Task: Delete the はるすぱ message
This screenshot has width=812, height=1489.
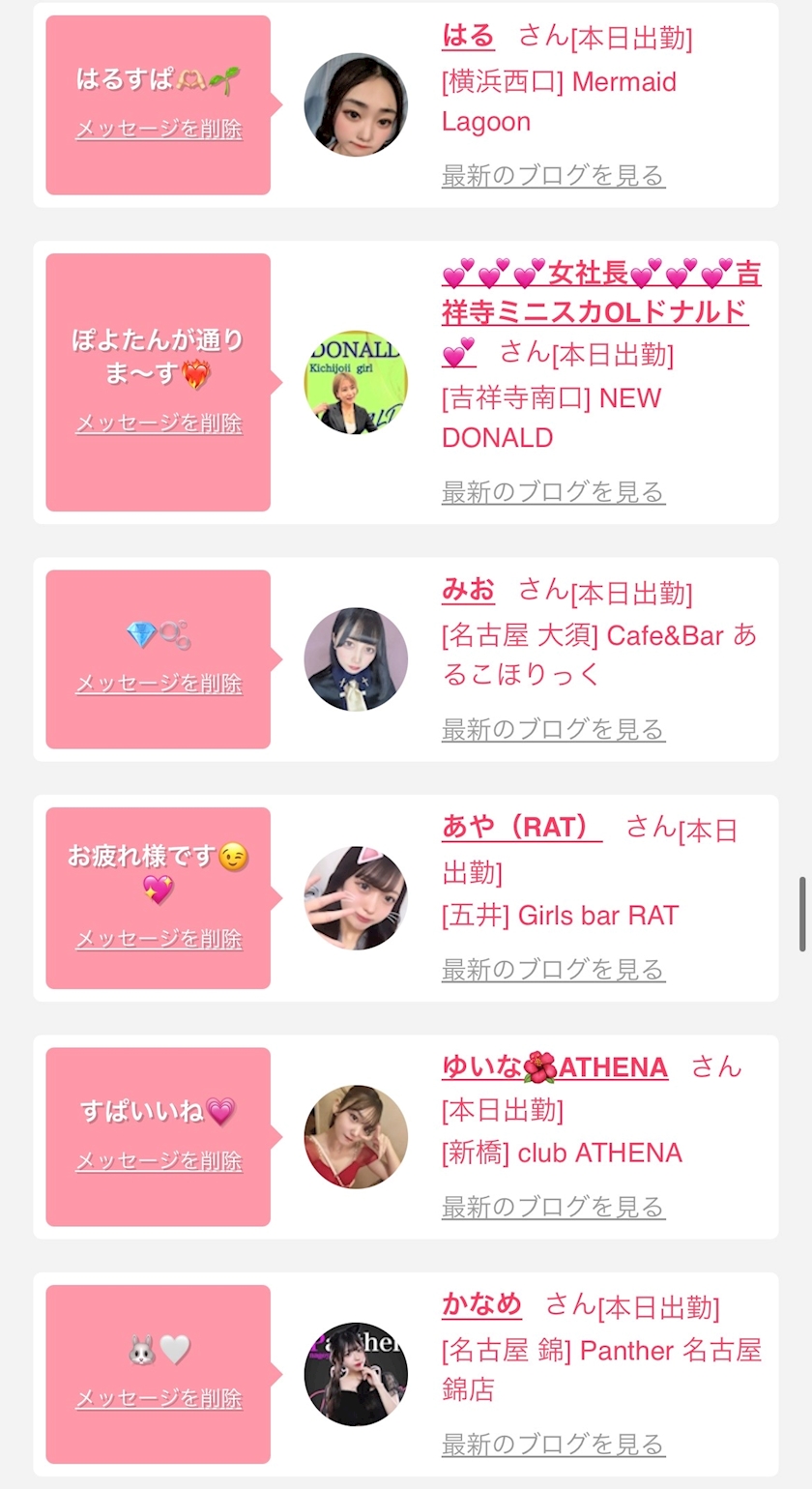Action: tap(159, 129)
